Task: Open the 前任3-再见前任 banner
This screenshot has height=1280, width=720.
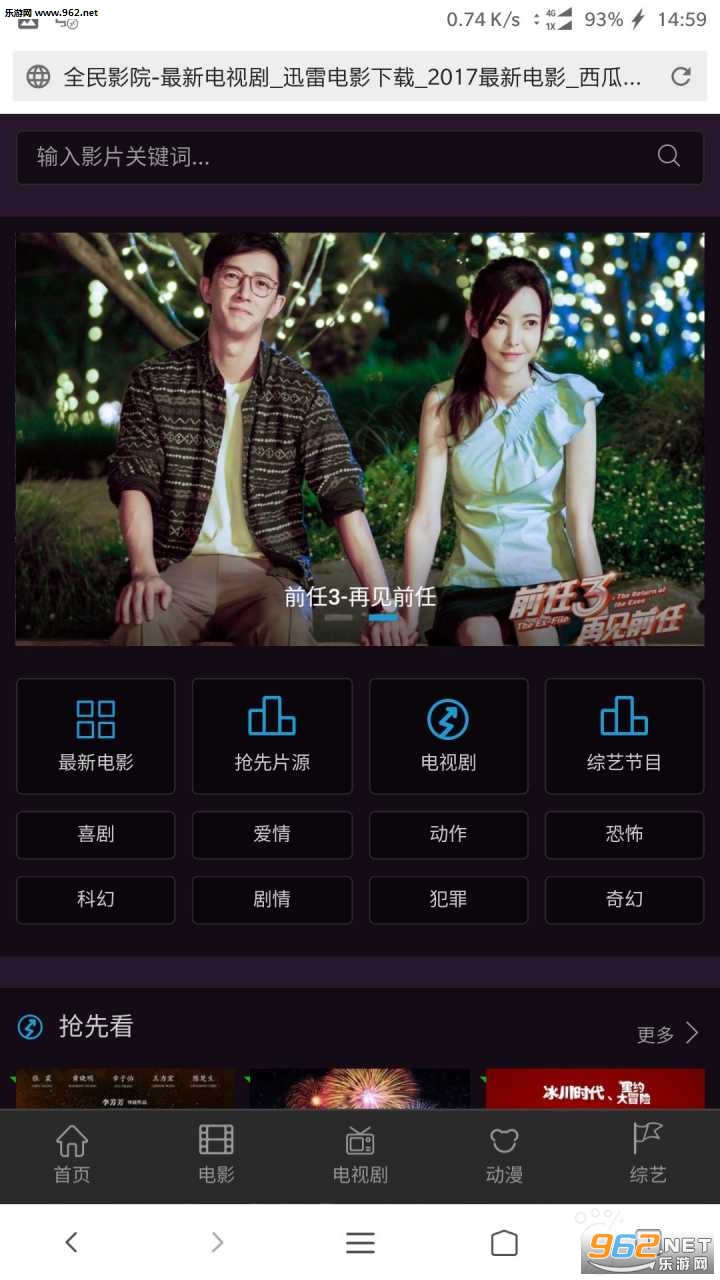Action: tap(360, 440)
